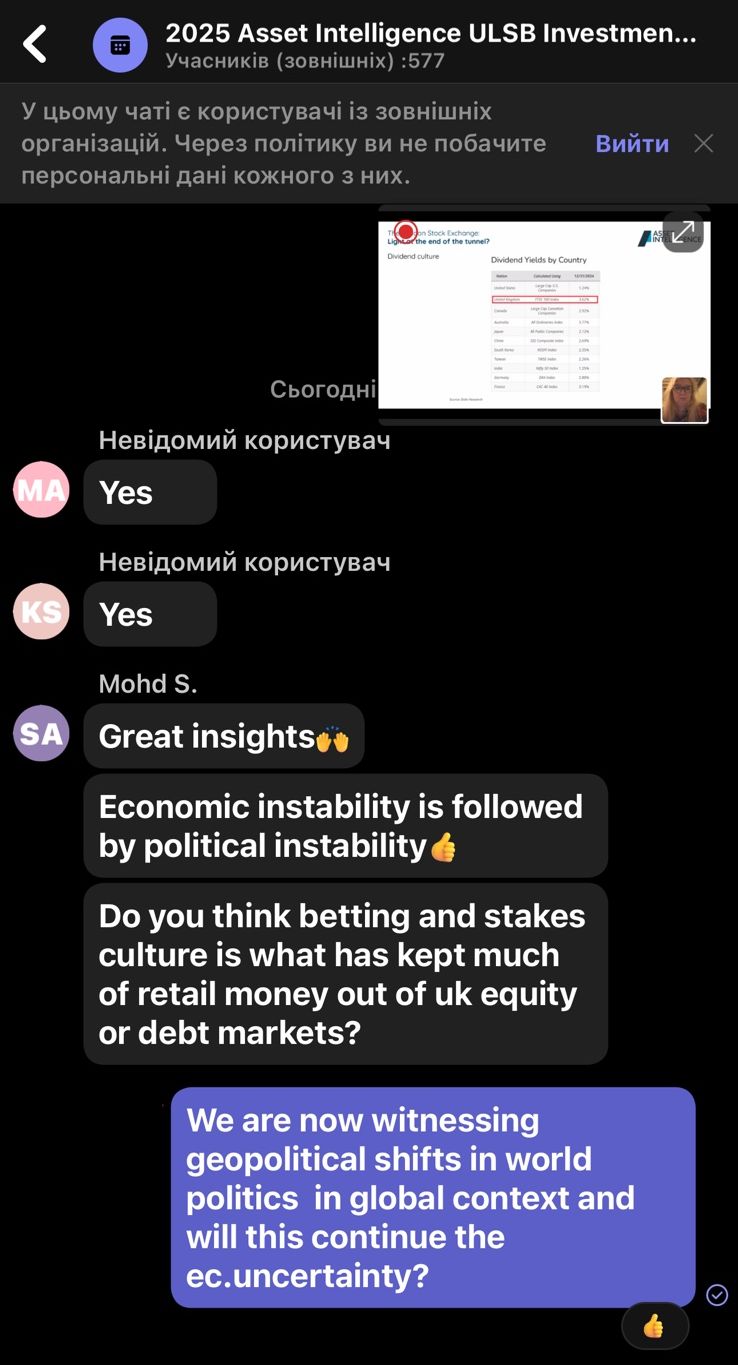Expand the shared screen video to fullscreen
The height and width of the screenshot is (1365, 738).
(684, 232)
